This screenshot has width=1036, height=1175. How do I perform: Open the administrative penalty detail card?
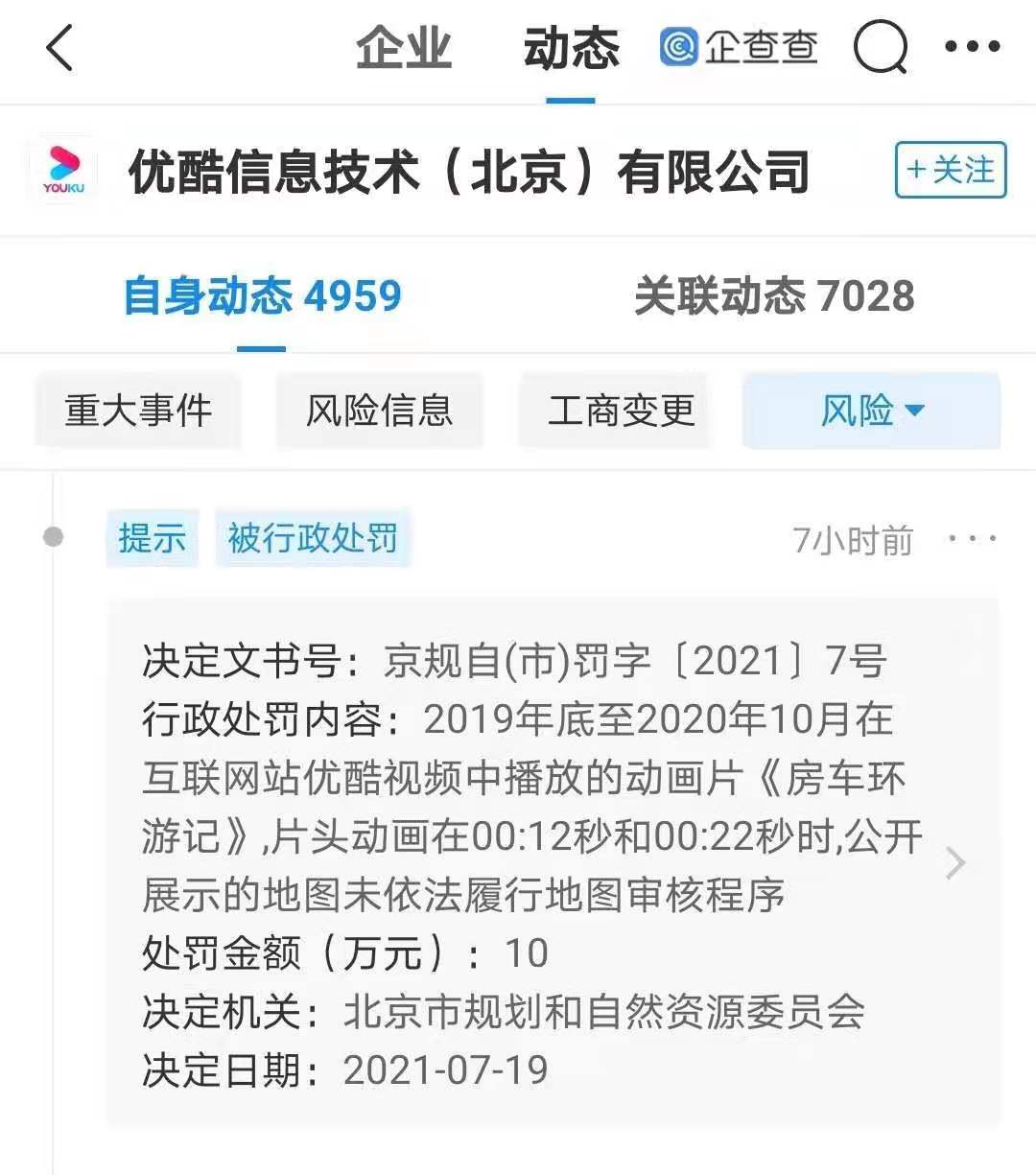pos(553,863)
